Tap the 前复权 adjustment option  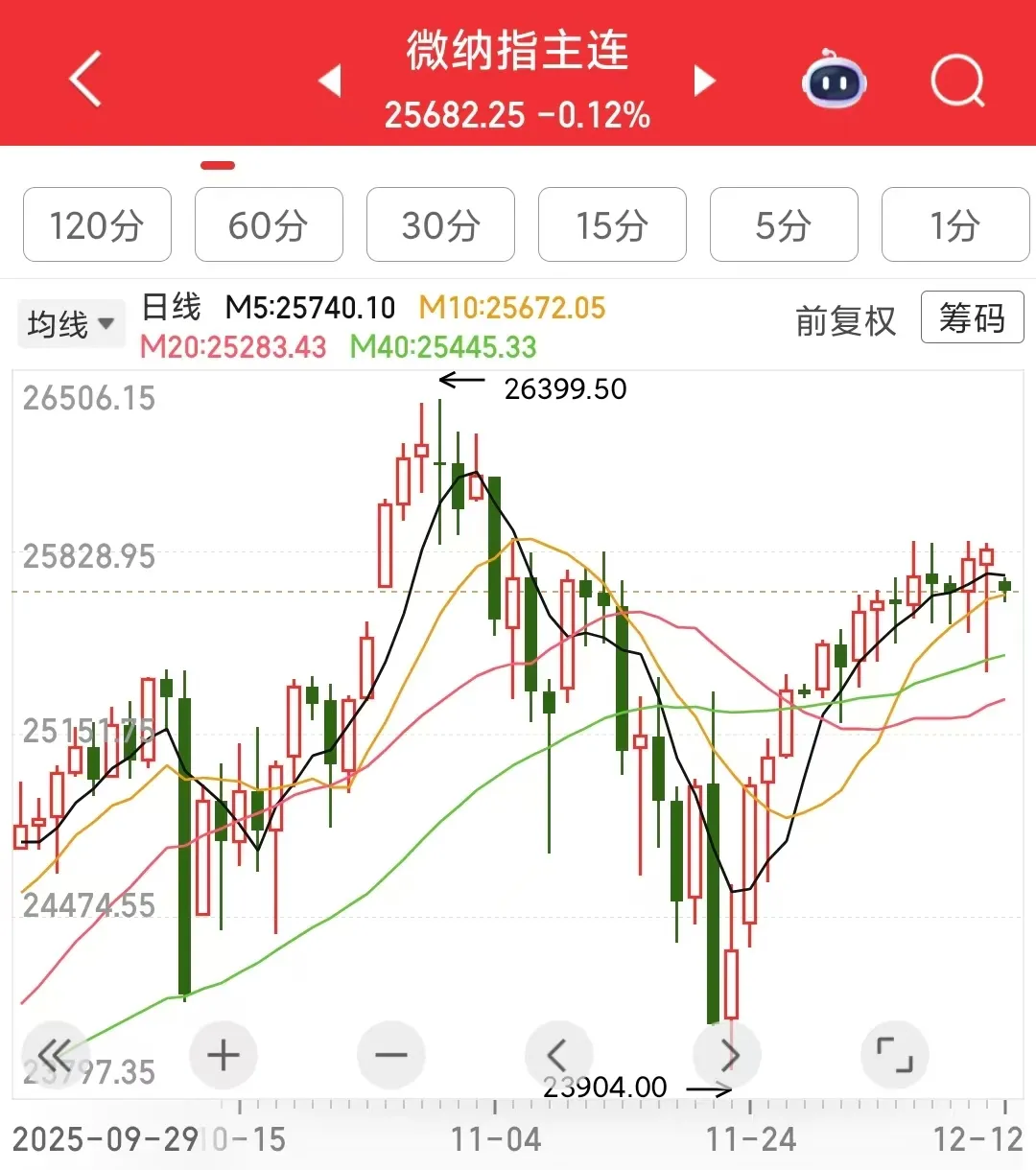[845, 321]
